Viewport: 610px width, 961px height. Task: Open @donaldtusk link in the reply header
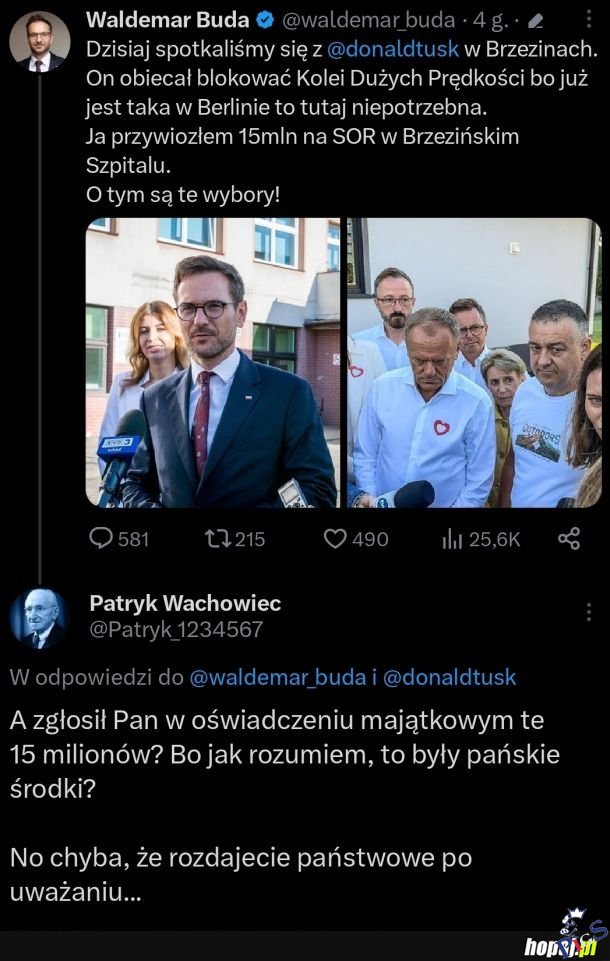click(x=449, y=677)
